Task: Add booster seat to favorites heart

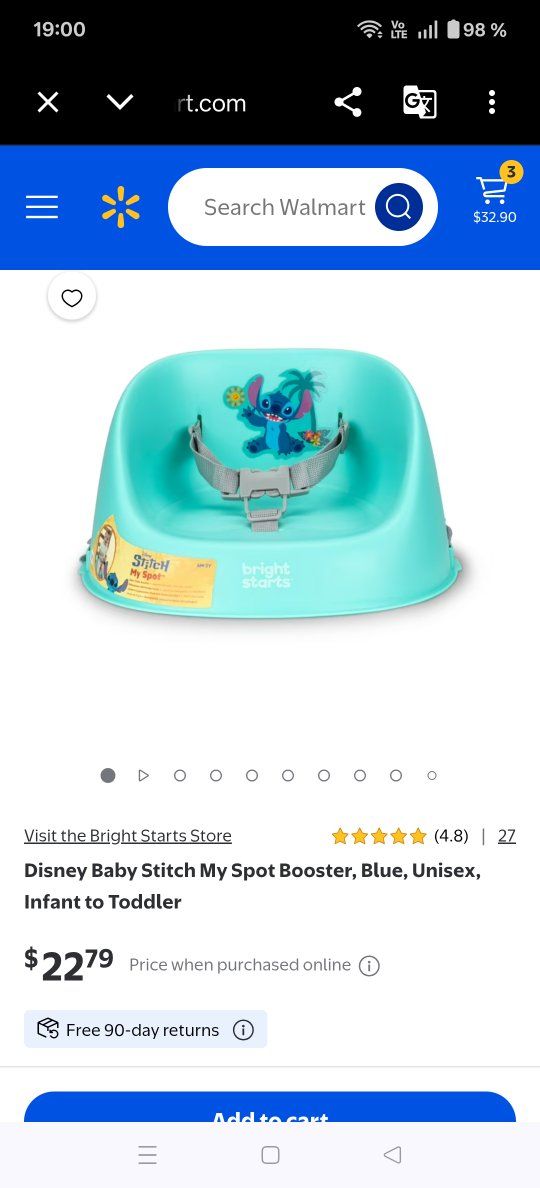Action: click(x=72, y=298)
